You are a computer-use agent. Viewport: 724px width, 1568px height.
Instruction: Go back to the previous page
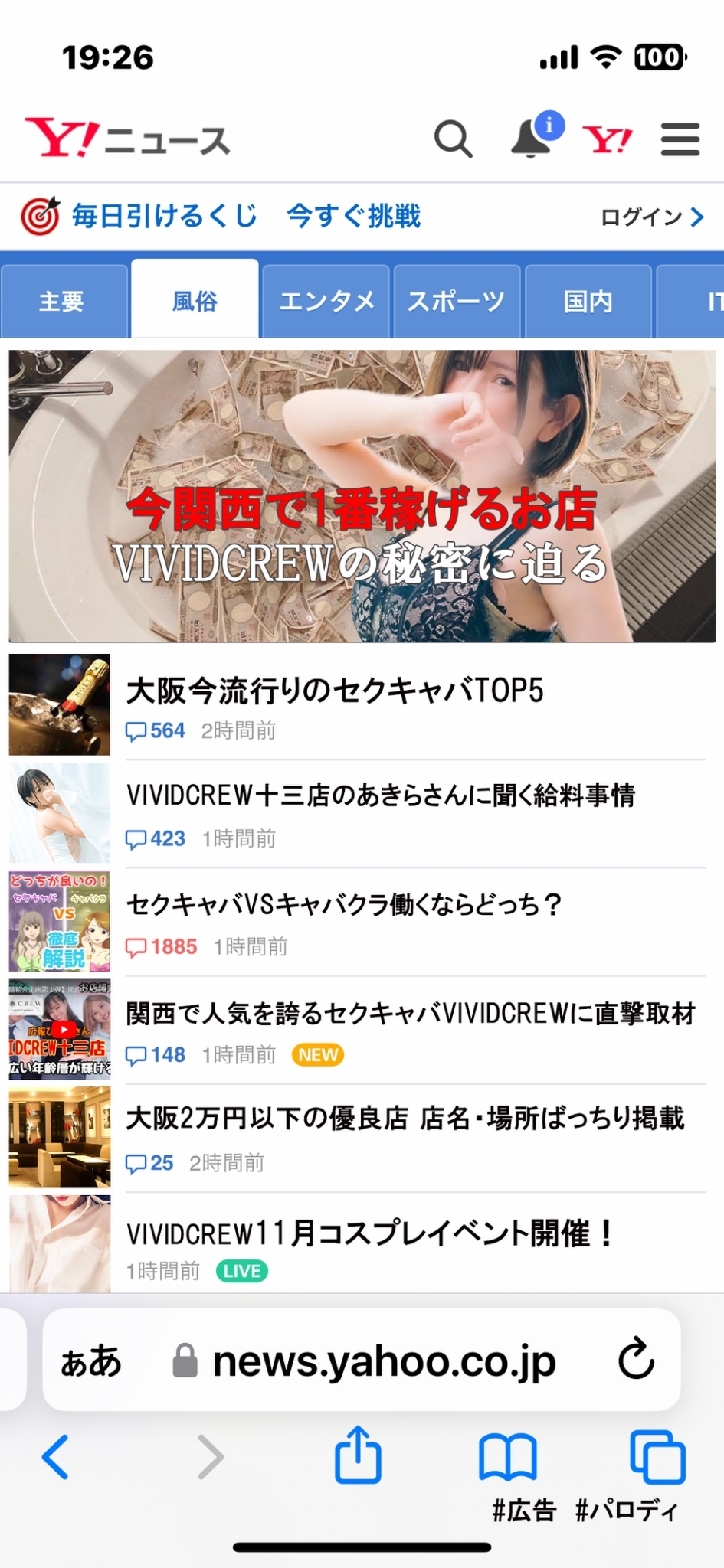coord(55,1456)
